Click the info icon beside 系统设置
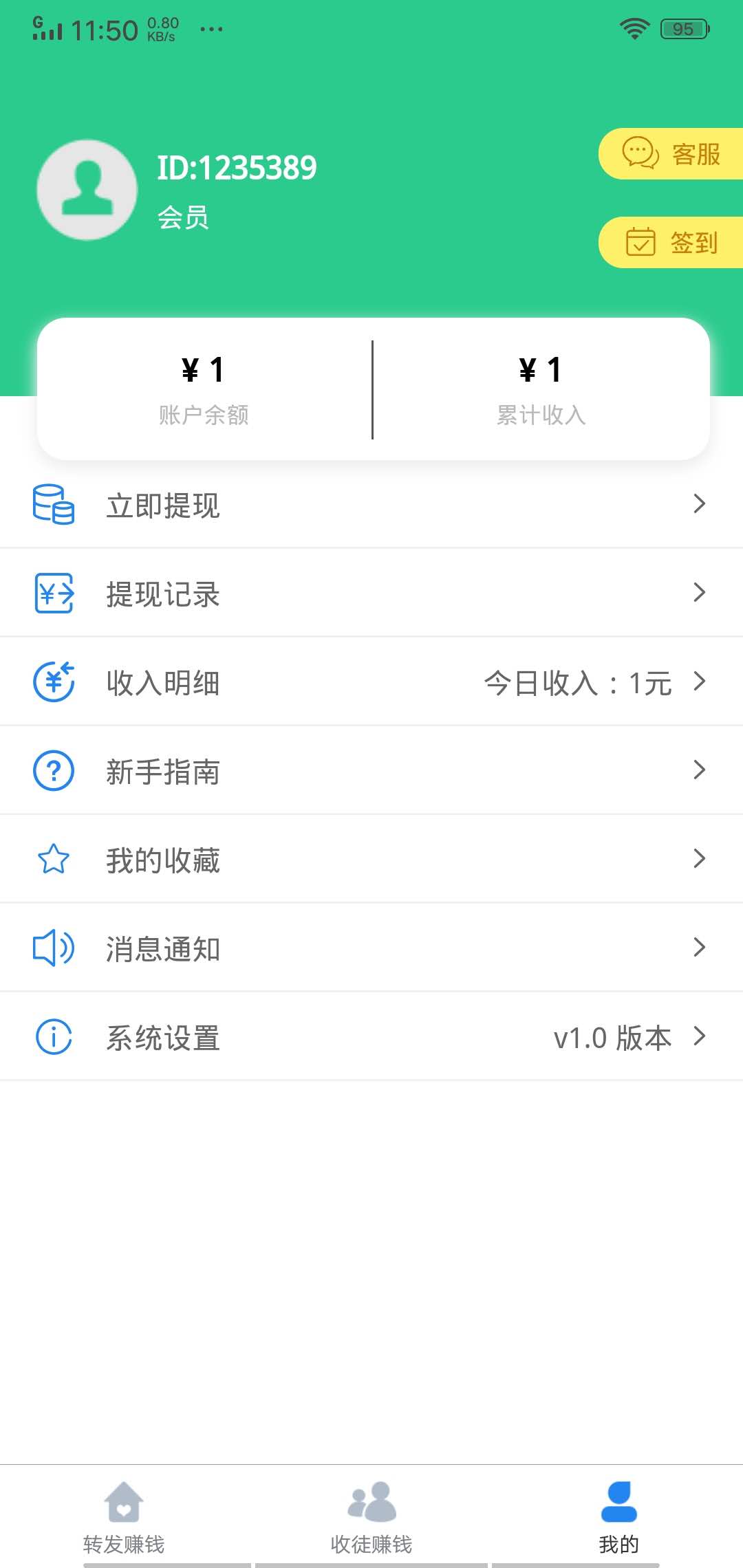The width and height of the screenshot is (743, 1568). click(x=53, y=1037)
